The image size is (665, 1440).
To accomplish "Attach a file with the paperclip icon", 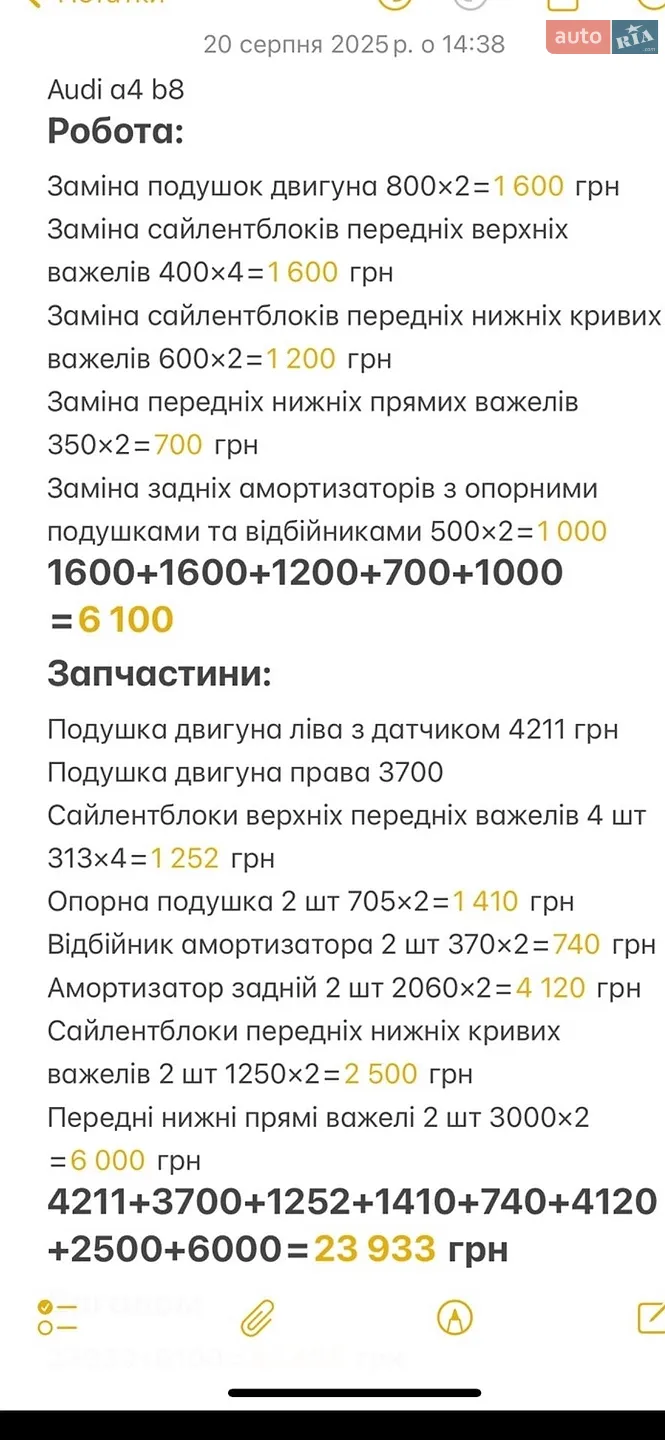I will click(257, 1318).
